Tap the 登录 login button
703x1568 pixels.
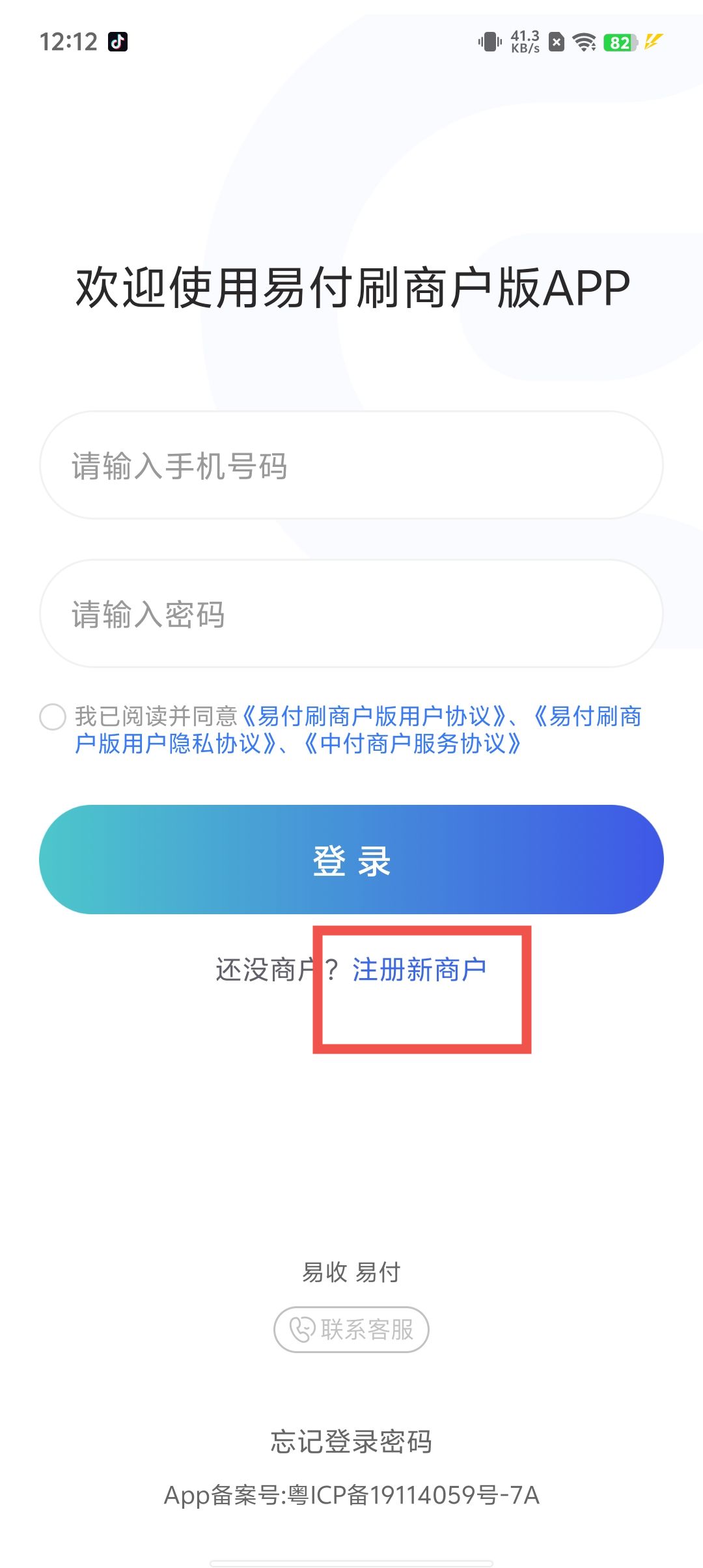point(351,860)
